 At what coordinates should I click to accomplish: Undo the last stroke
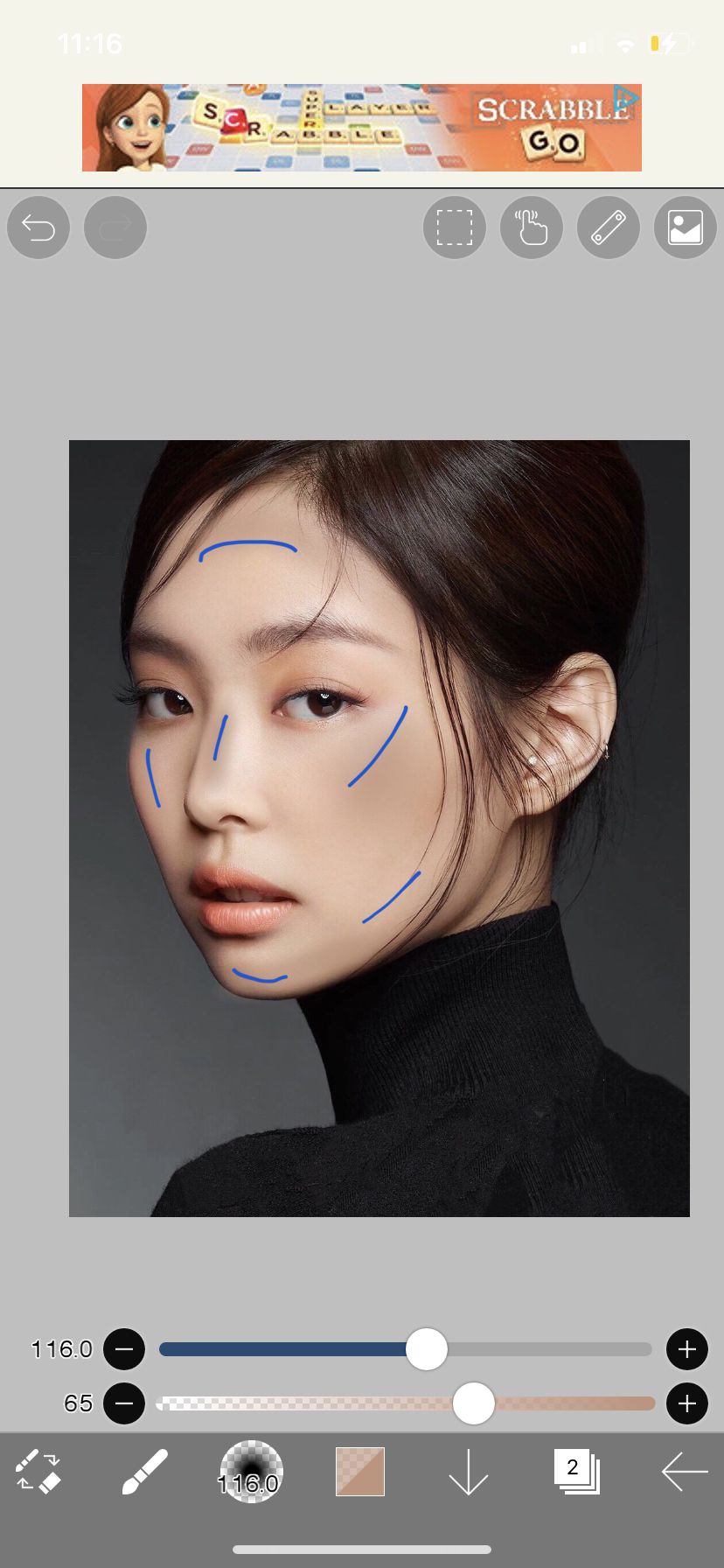[38, 227]
